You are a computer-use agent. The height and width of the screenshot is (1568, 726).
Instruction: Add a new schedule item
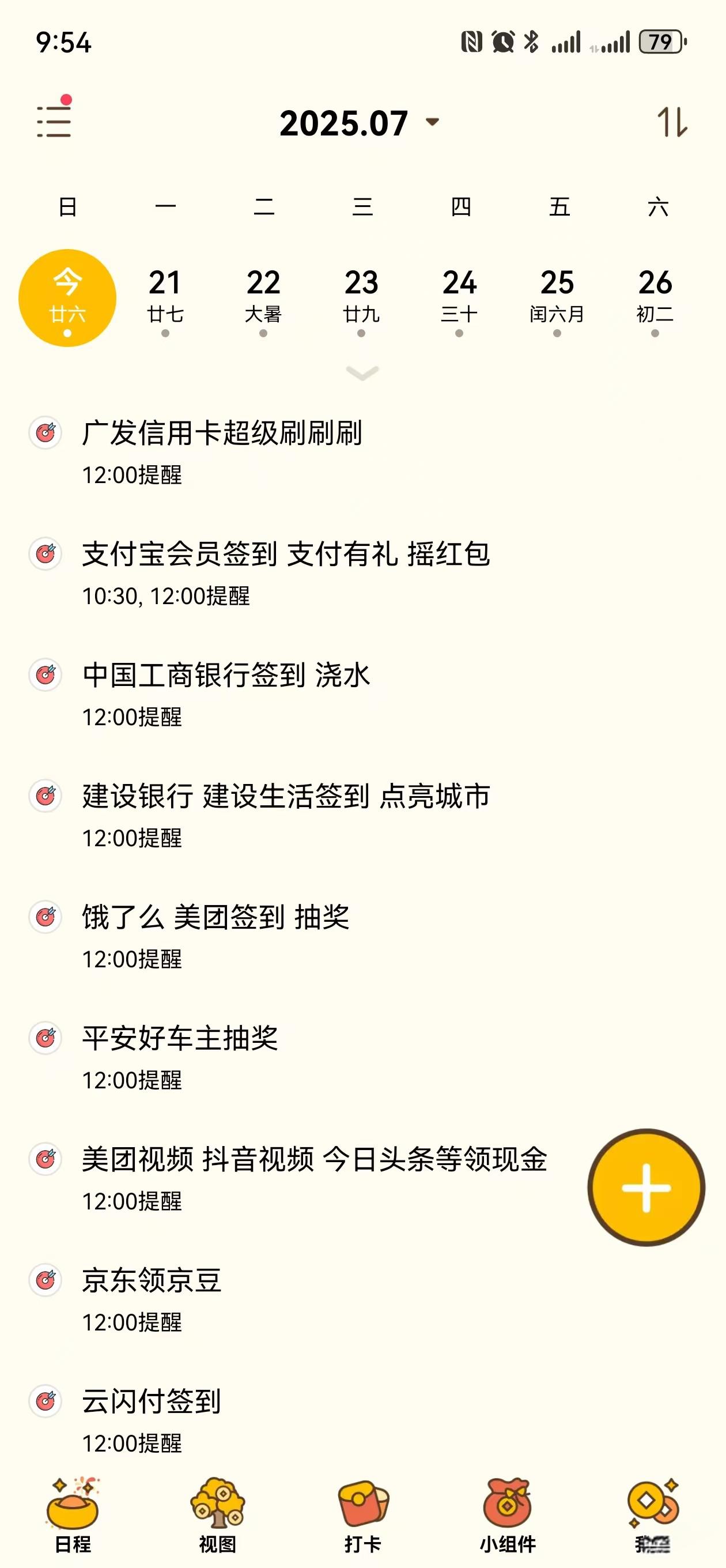coord(645,1188)
